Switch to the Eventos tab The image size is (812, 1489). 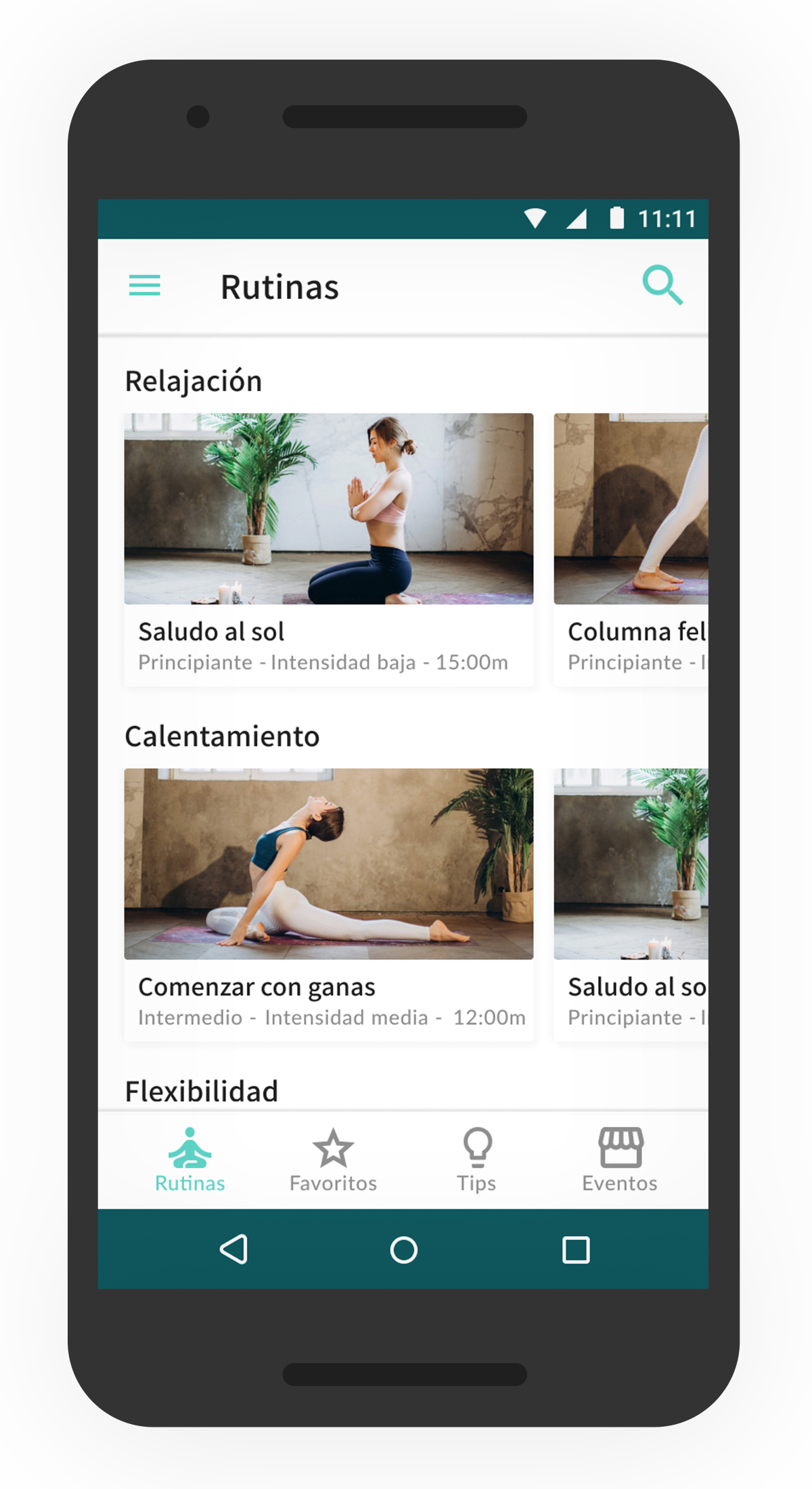tap(620, 1159)
